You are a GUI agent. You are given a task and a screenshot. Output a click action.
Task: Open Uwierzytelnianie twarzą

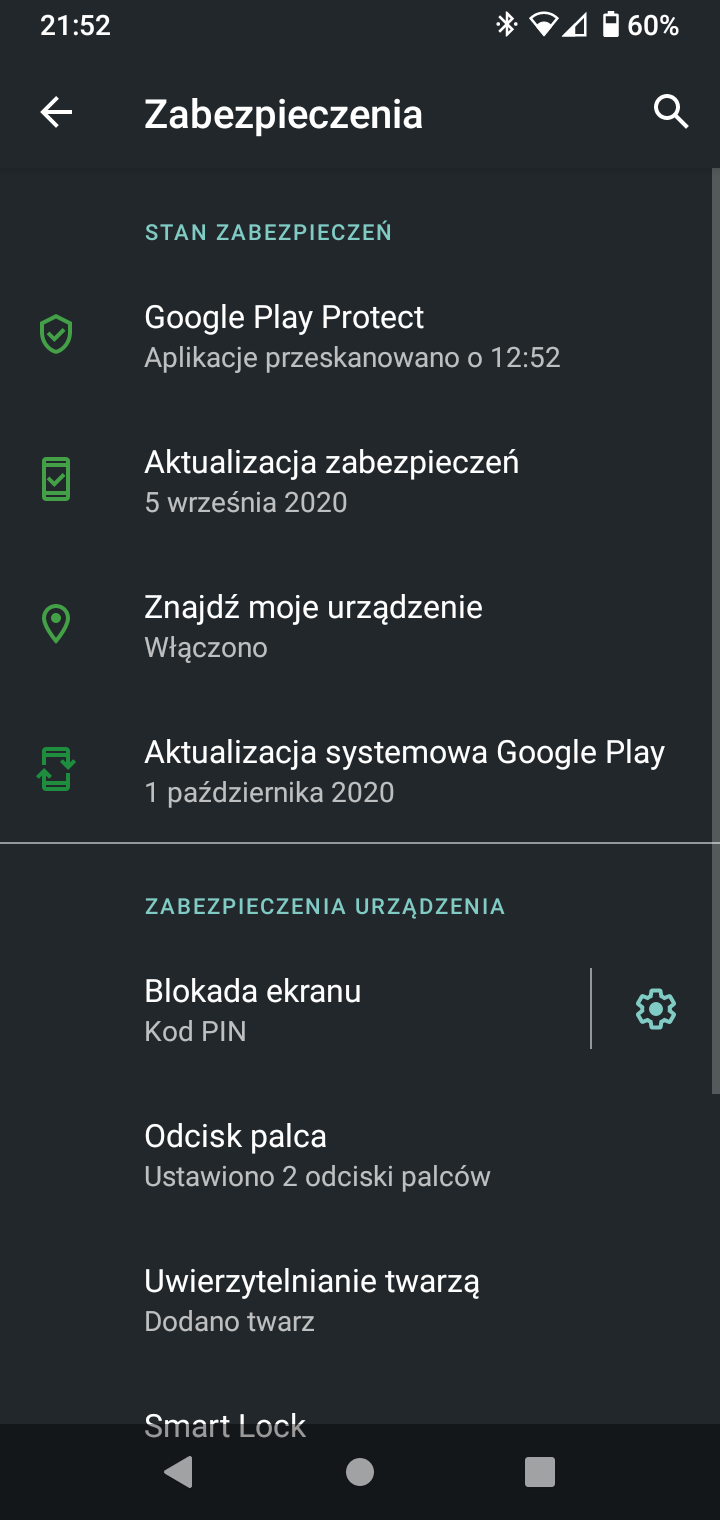point(360,1299)
